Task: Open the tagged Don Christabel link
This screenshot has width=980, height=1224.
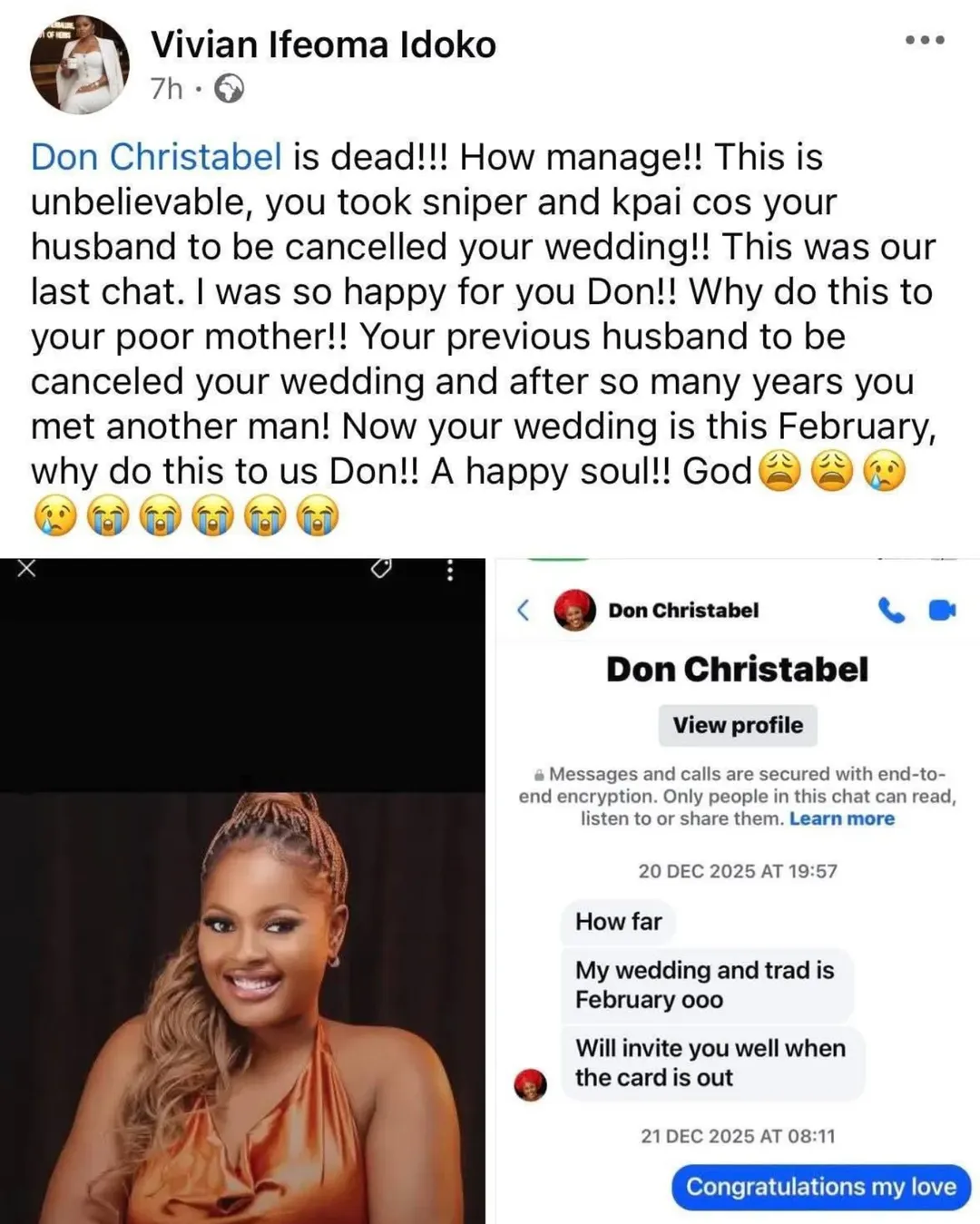Action: click(156, 157)
